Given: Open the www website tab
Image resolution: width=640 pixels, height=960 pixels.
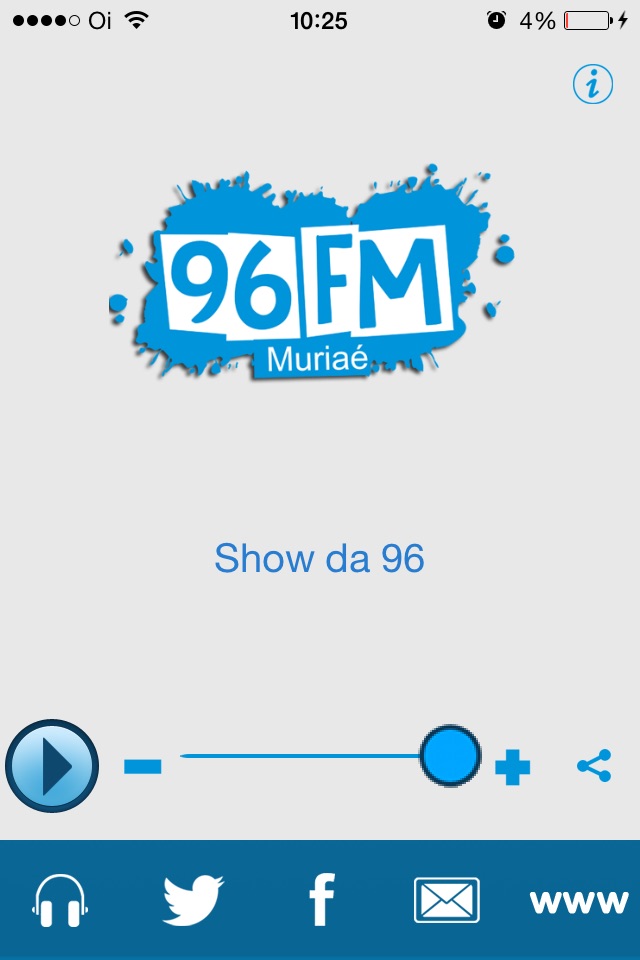Looking at the screenshot, I should (579, 902).
